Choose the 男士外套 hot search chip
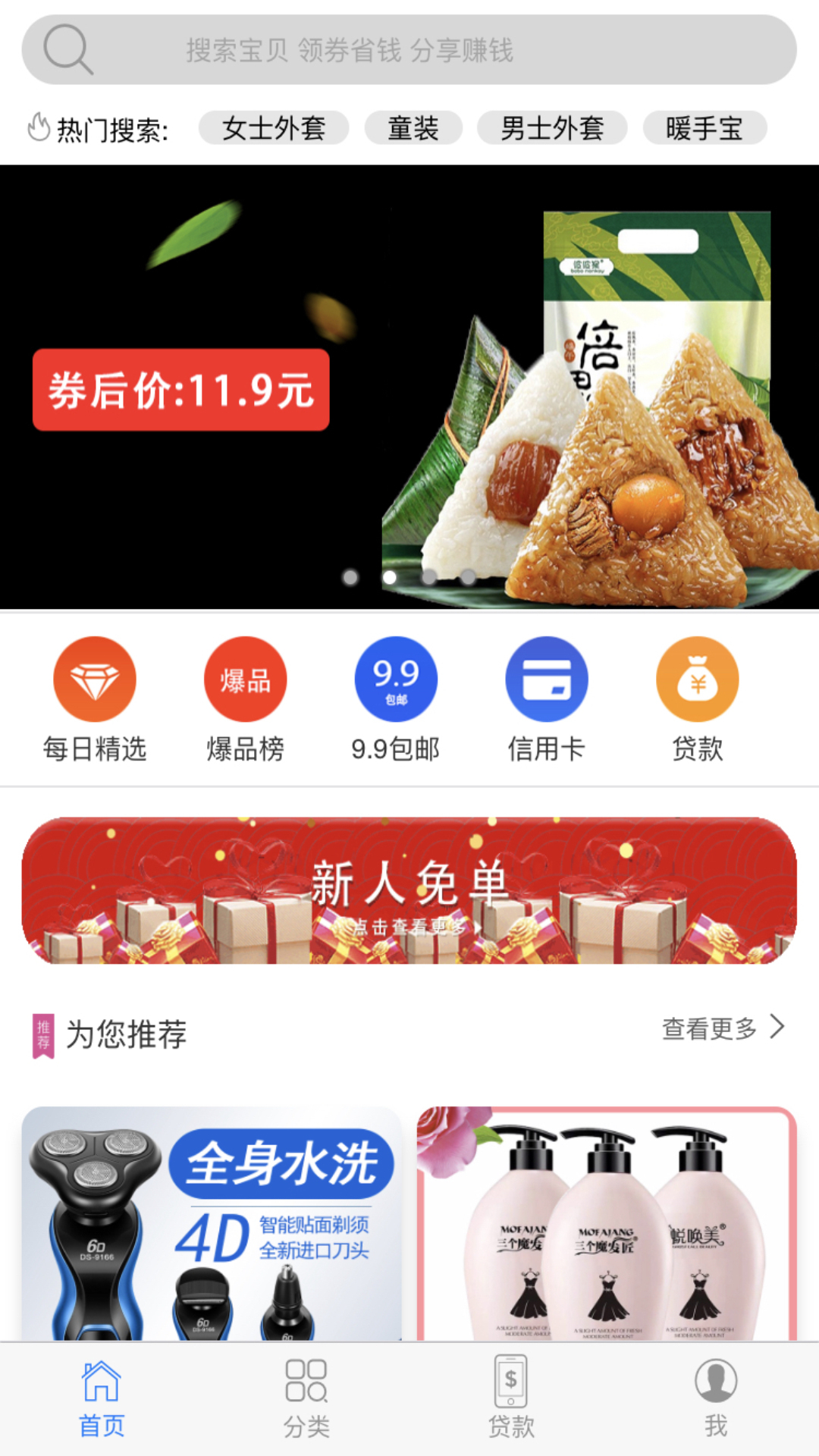 [x=552, y=127]
